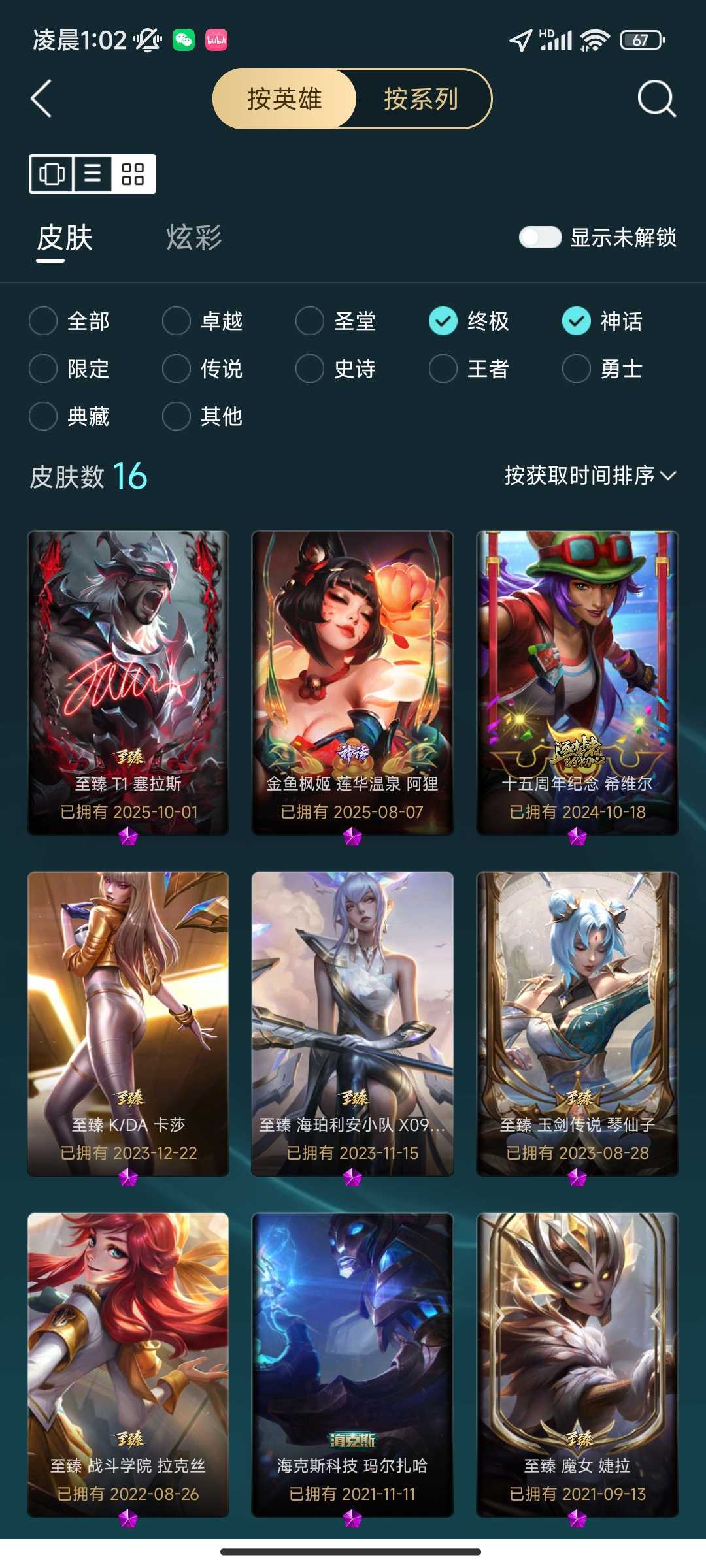The width and height of the screenshot is (706, 1568).
Task: Open bilibili from the status bar
Action: tap(218, 39)
